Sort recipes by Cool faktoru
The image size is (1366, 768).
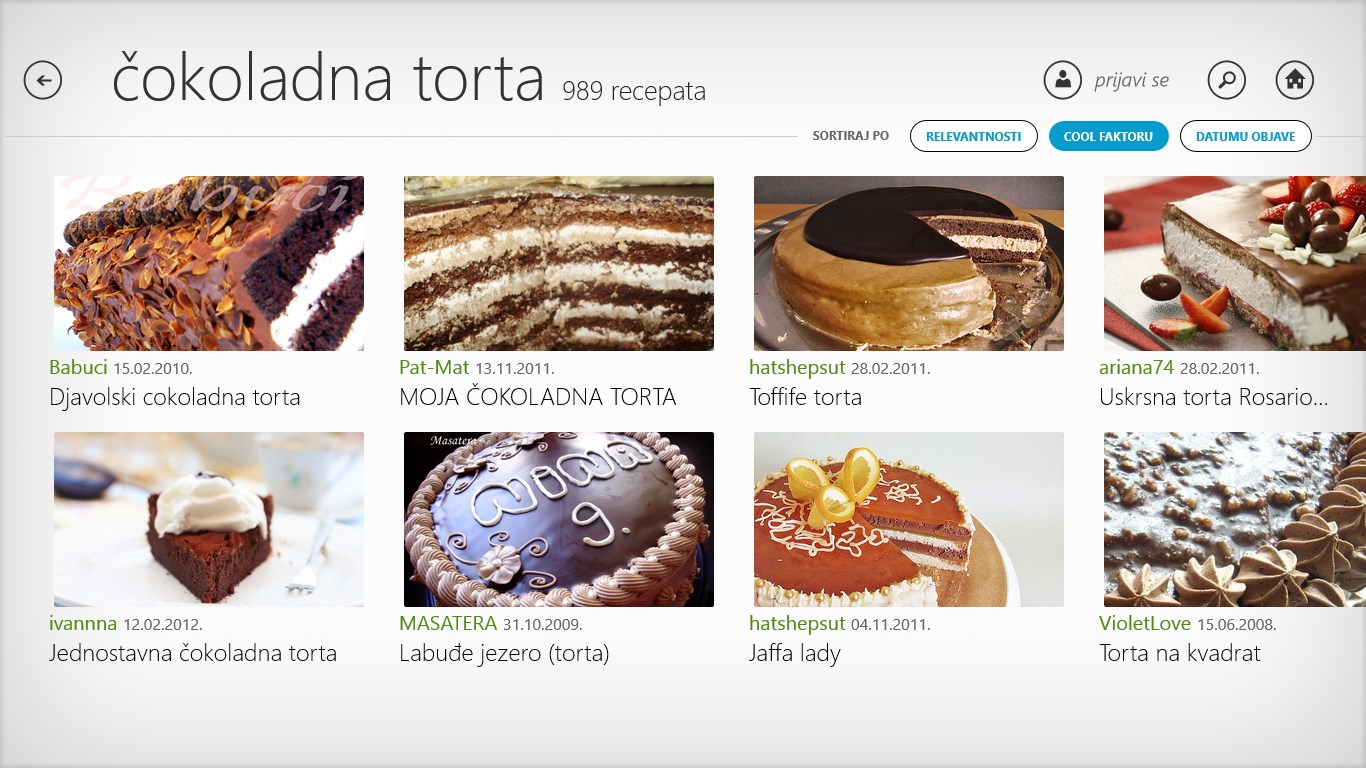(1108, 136)
